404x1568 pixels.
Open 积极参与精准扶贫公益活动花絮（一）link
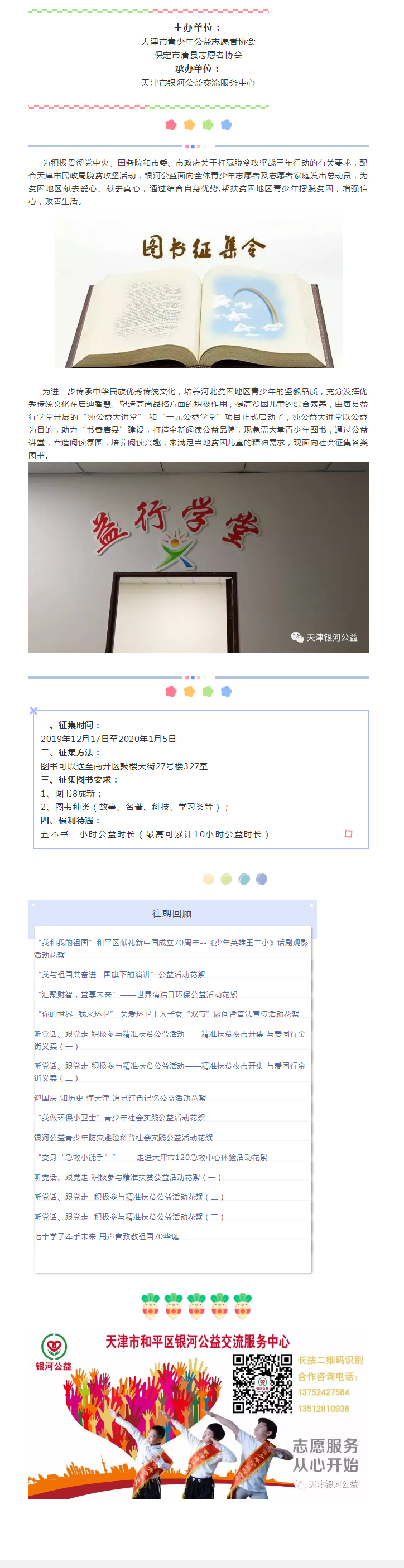coord(128,1177)
